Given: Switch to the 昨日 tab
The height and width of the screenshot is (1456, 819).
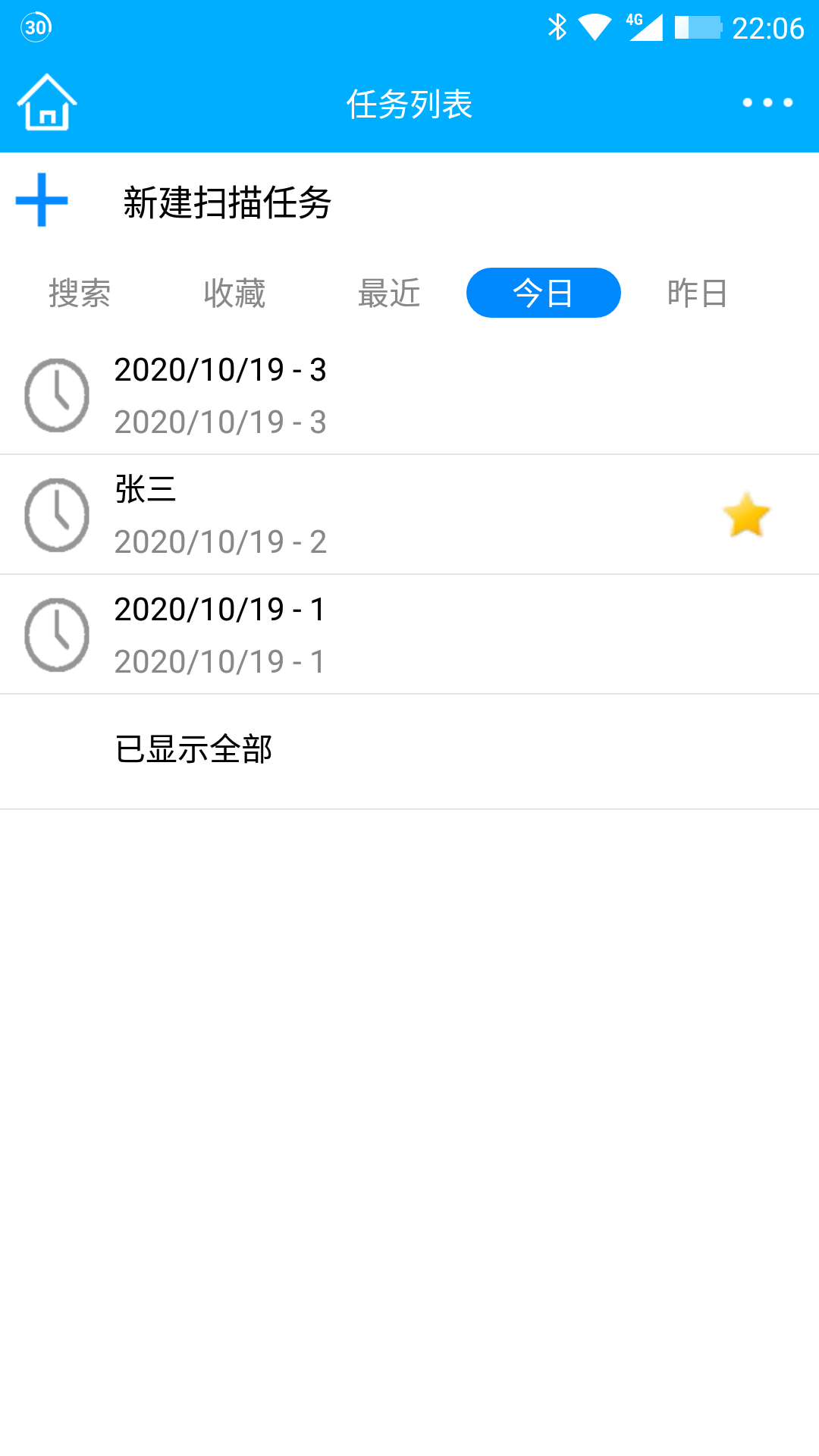Looking at the screenshot, I should (x=698, y=293).
